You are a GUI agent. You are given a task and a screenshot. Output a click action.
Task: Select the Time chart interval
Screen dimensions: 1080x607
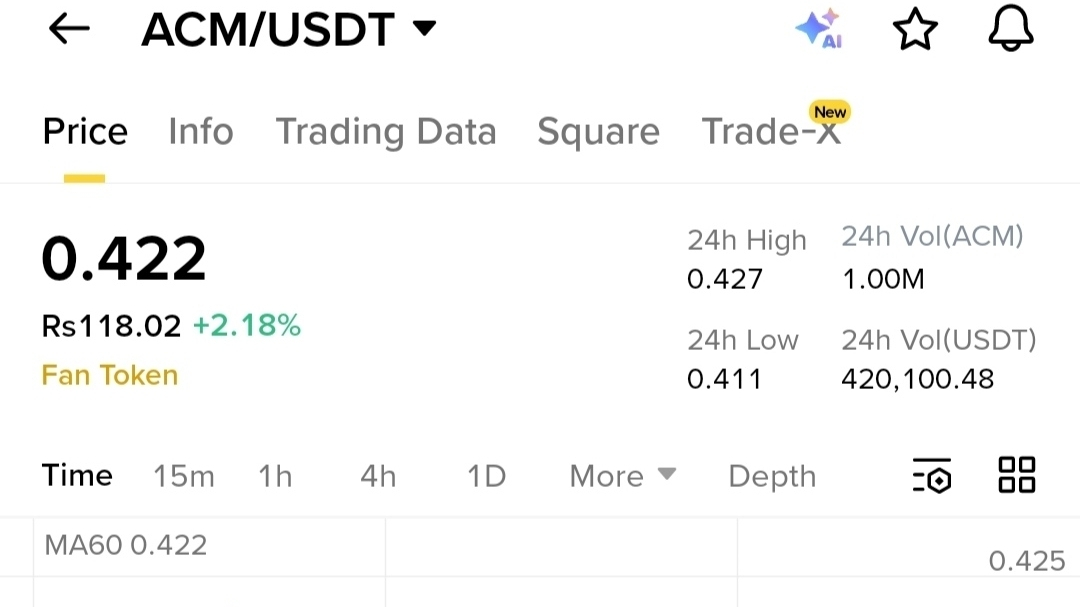click(77, 476)
